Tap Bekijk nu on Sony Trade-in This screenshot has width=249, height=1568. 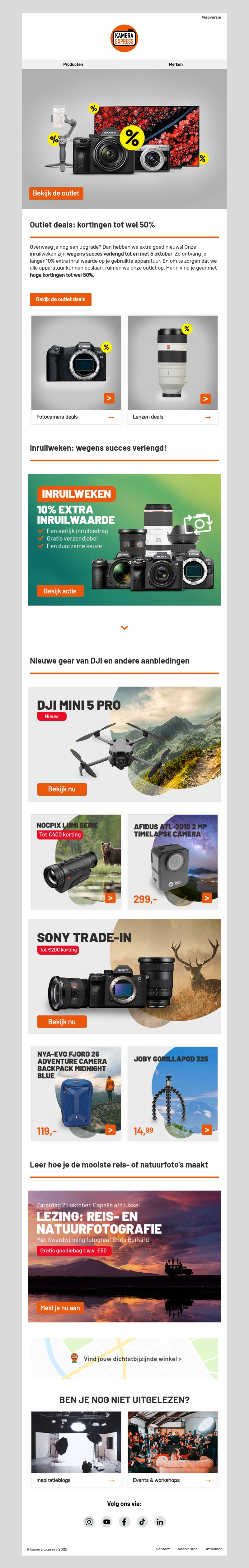(x=62, y=1021)
